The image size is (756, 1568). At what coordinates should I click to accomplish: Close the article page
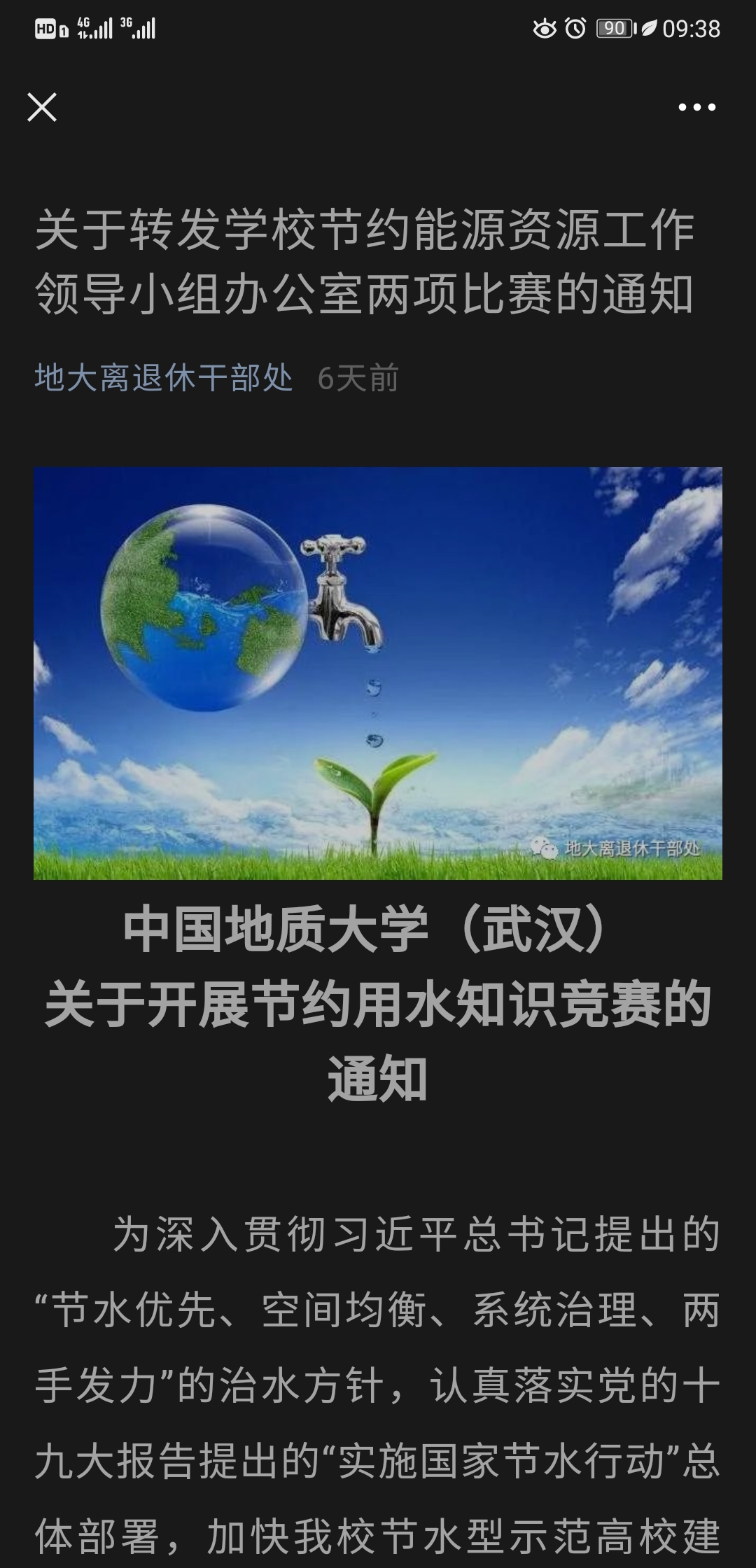[x=42, y=107]
